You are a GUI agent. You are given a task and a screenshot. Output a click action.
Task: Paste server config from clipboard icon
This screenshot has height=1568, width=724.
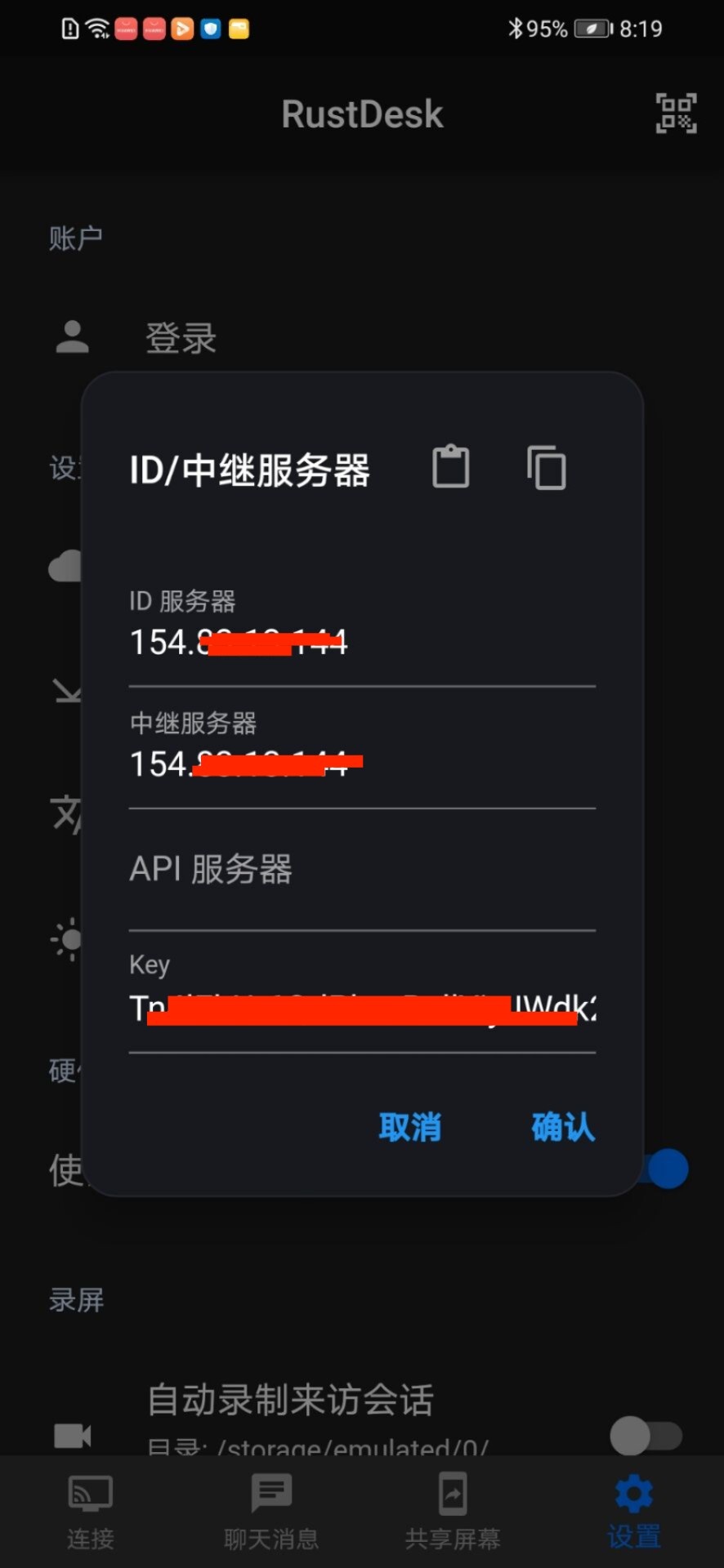[450, 467]
